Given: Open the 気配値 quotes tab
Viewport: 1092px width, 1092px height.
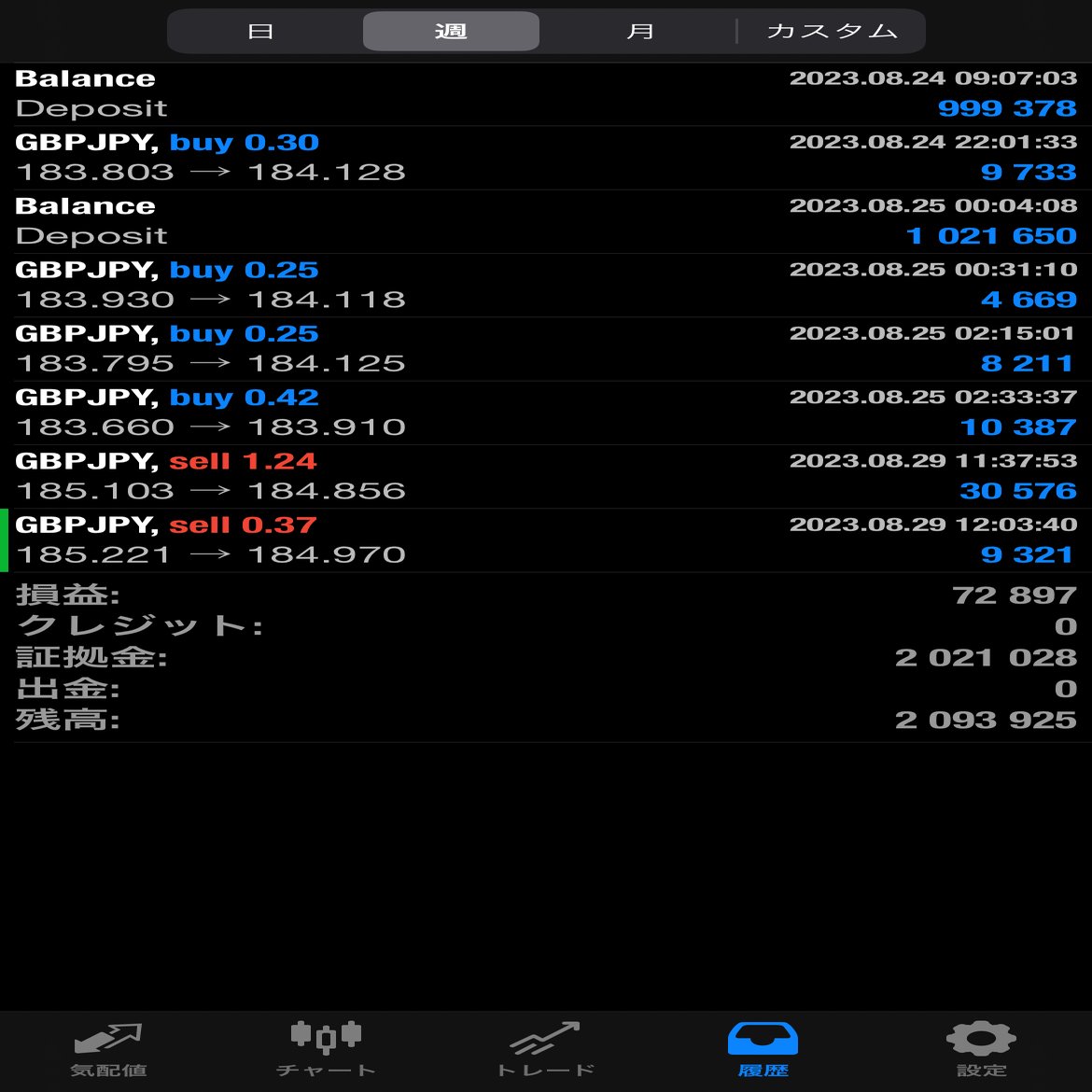Looking at the screenshot, I should pyautogui.click(x=109, y=1051).
